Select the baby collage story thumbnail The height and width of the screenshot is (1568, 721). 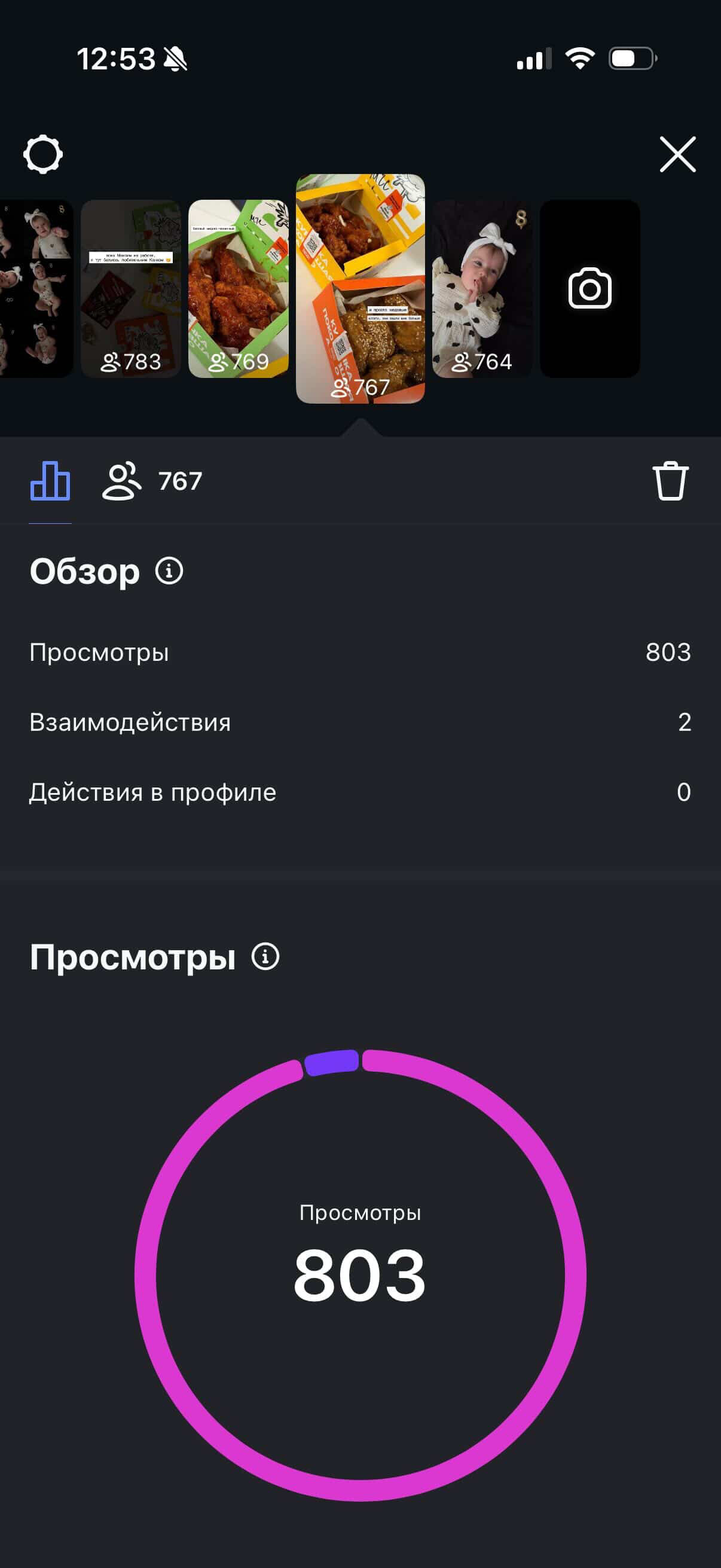click(x=35, y=288)
